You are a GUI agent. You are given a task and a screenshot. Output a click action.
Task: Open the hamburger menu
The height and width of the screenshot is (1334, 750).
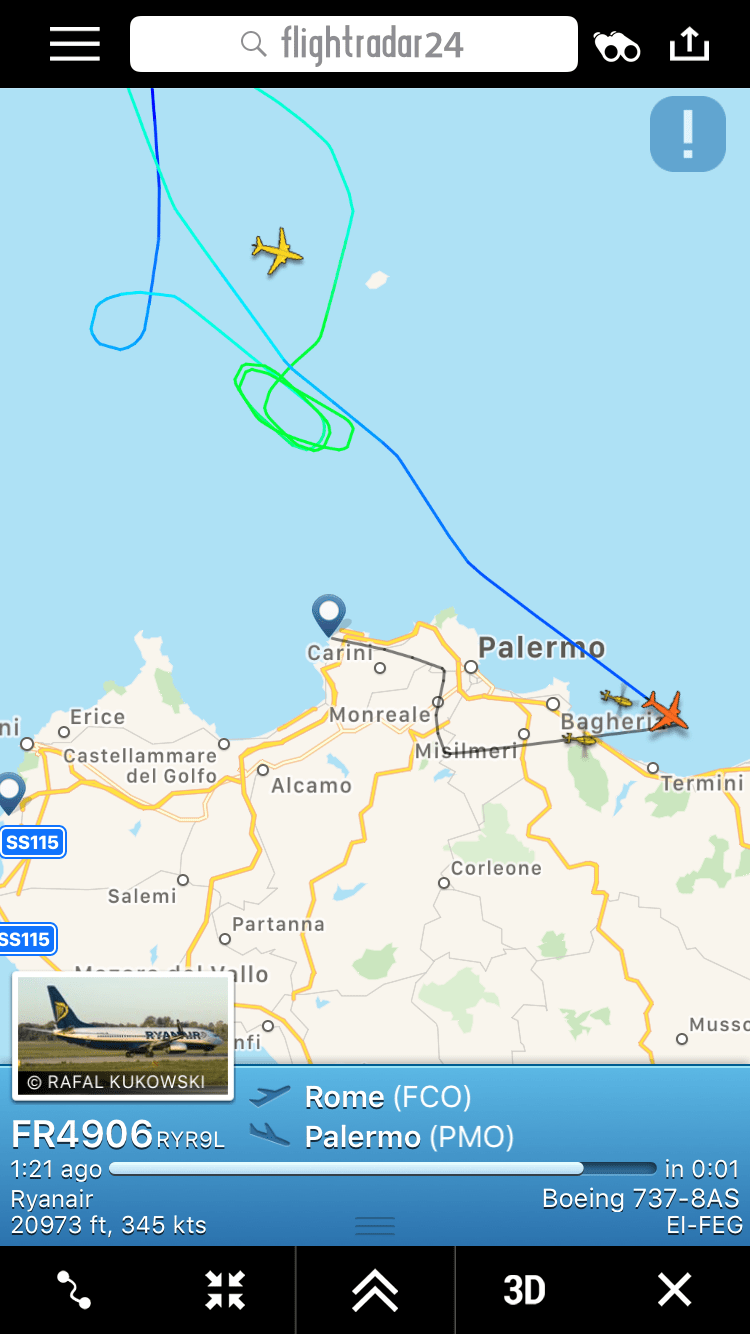click(75, 44)
